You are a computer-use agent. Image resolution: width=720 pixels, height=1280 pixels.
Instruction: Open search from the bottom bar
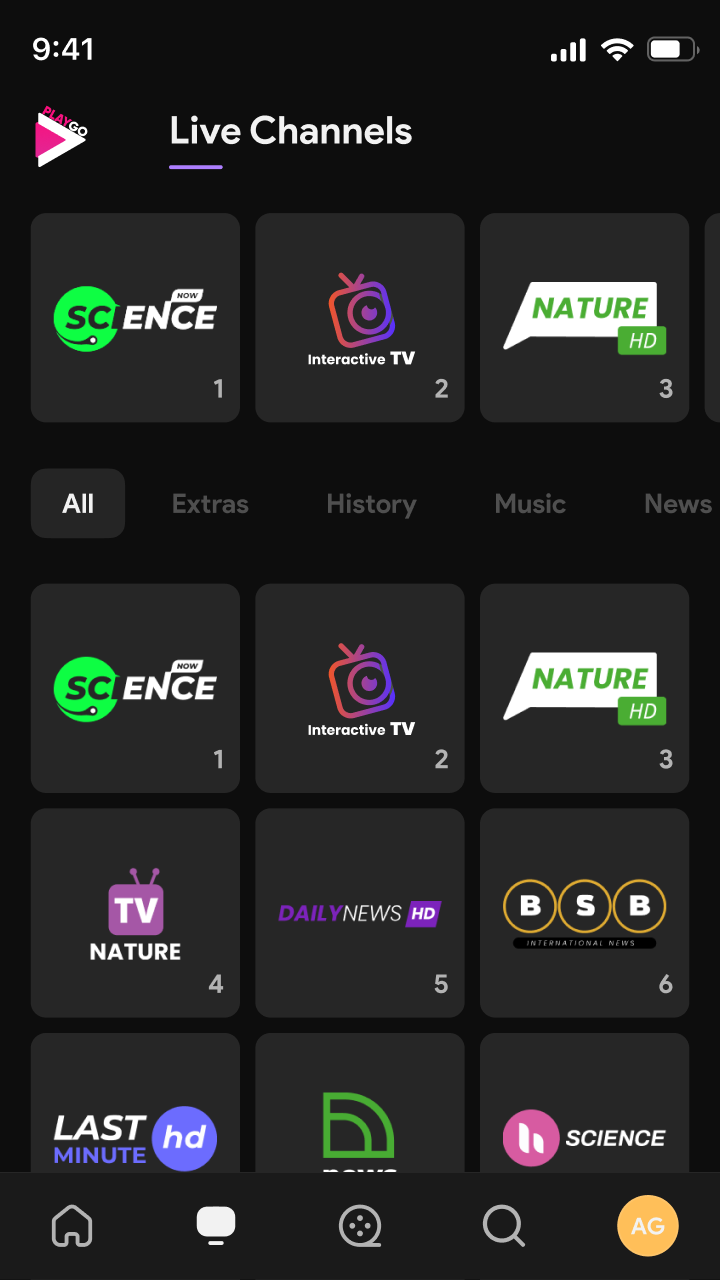(x=503, y=1225)
